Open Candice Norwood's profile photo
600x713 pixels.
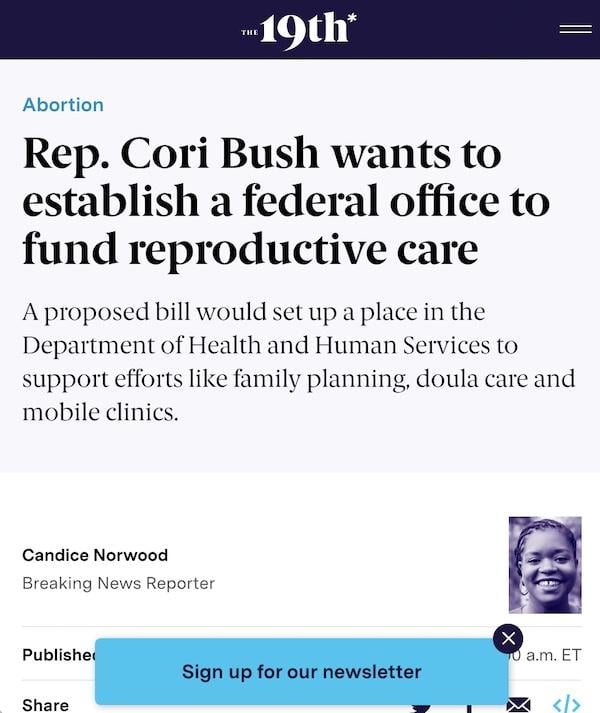(x=545, y=565)
